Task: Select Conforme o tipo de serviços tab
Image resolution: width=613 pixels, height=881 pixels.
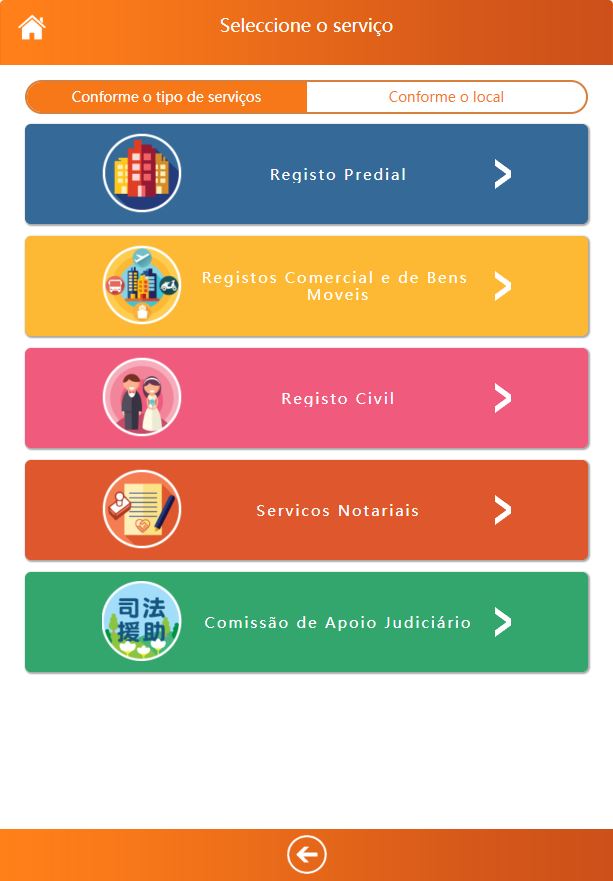Action: pyautogui.click(x=166, y=97)
